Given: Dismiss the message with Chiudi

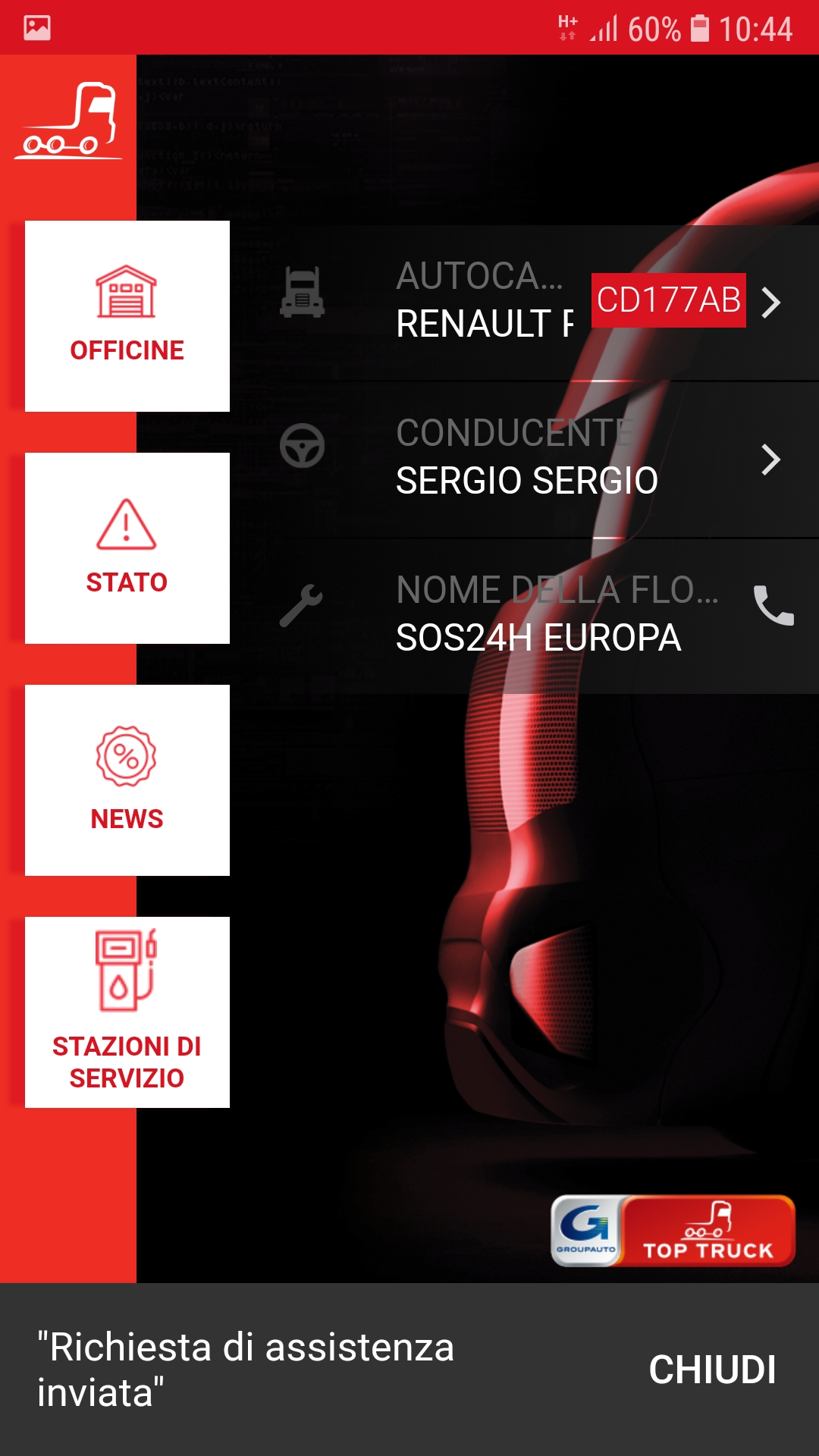Looking at the screenshot, I should (x=712, y=1370).
